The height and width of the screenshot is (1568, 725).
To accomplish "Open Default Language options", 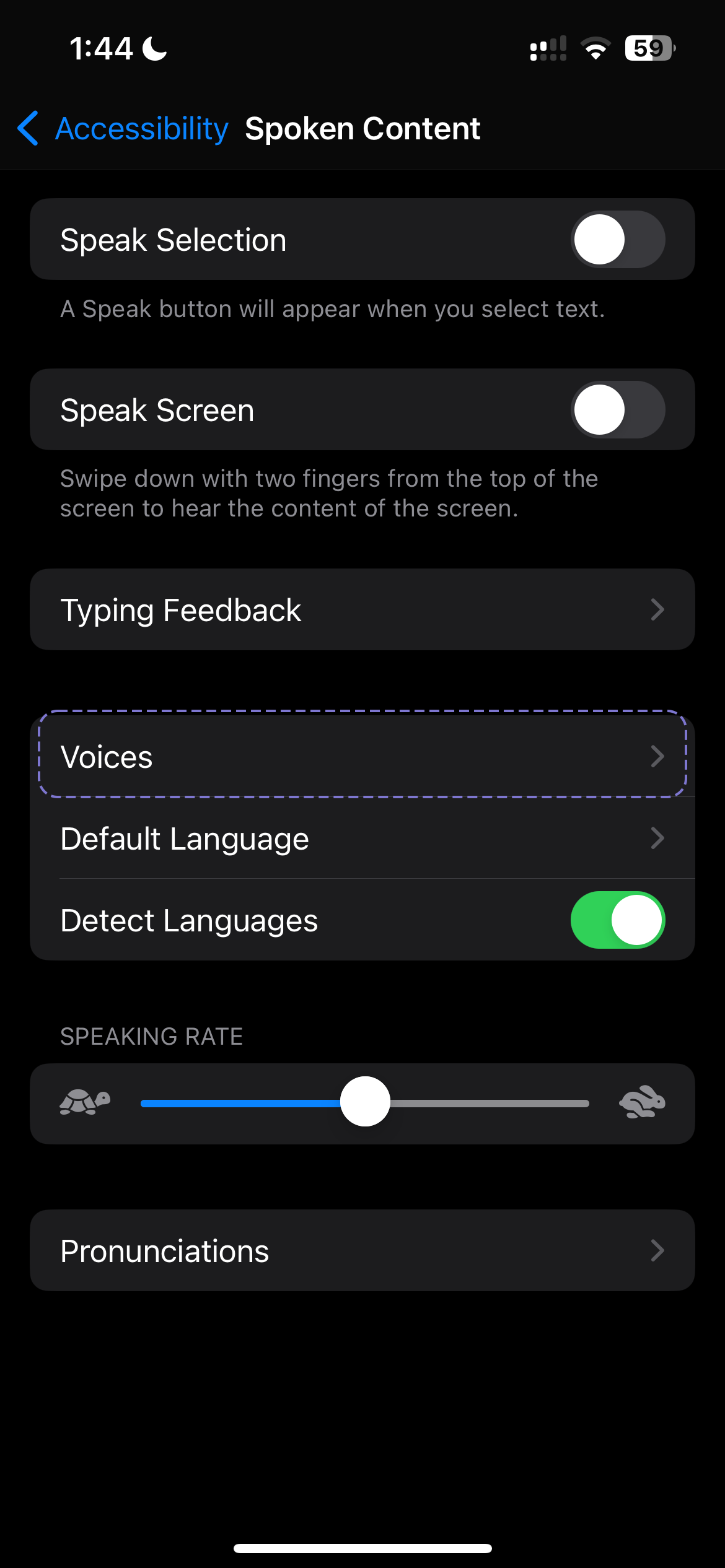I will click(x=362, y=838).
